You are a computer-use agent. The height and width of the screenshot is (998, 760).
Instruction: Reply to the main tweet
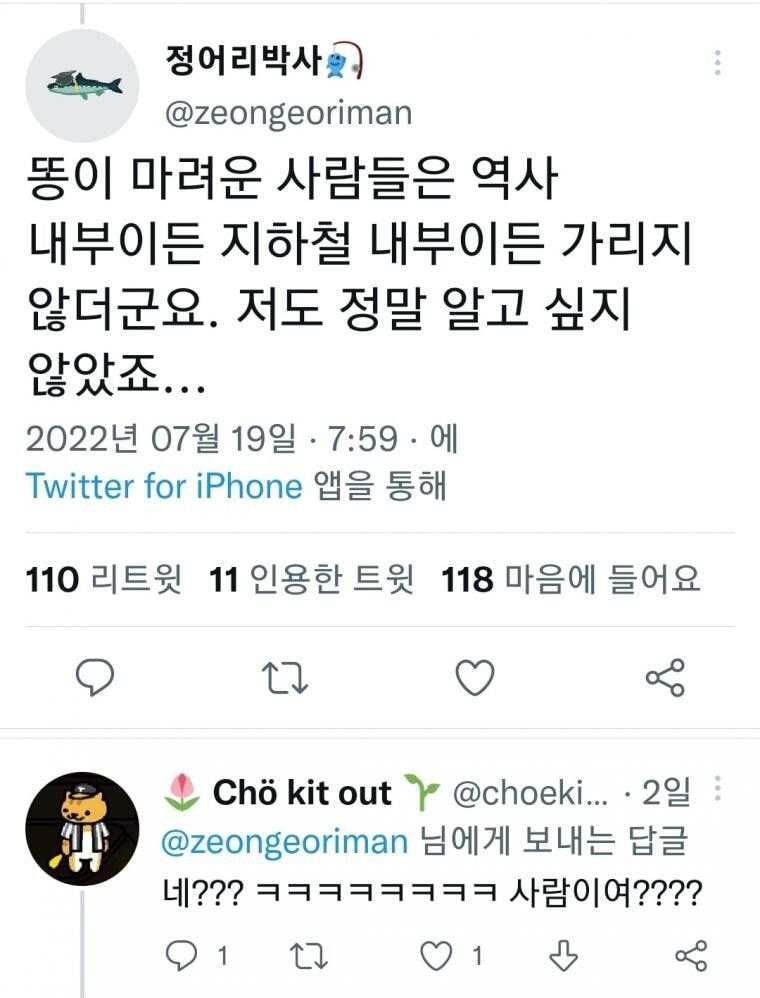[96, 678]
